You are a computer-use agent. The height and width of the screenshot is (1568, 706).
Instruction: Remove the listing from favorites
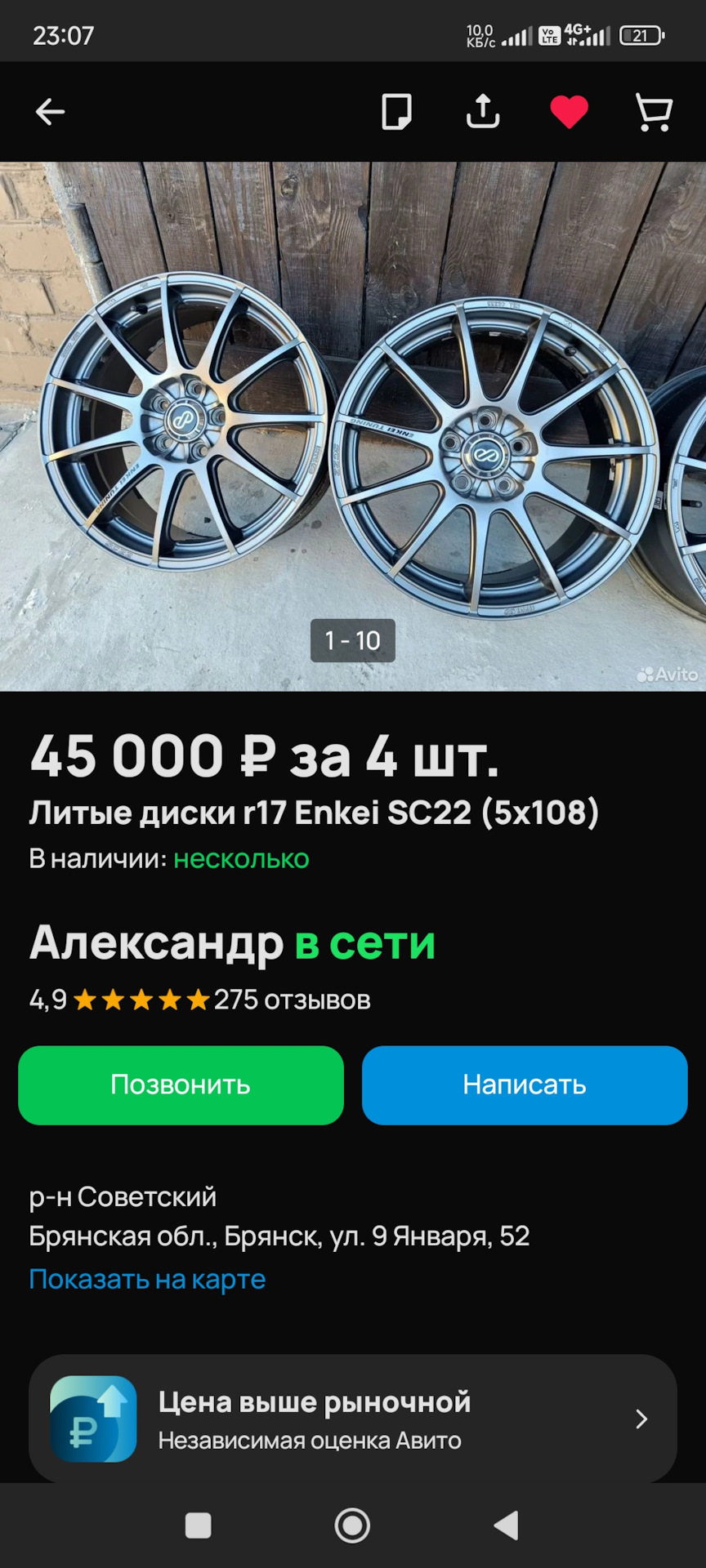(x=569, y=112)
